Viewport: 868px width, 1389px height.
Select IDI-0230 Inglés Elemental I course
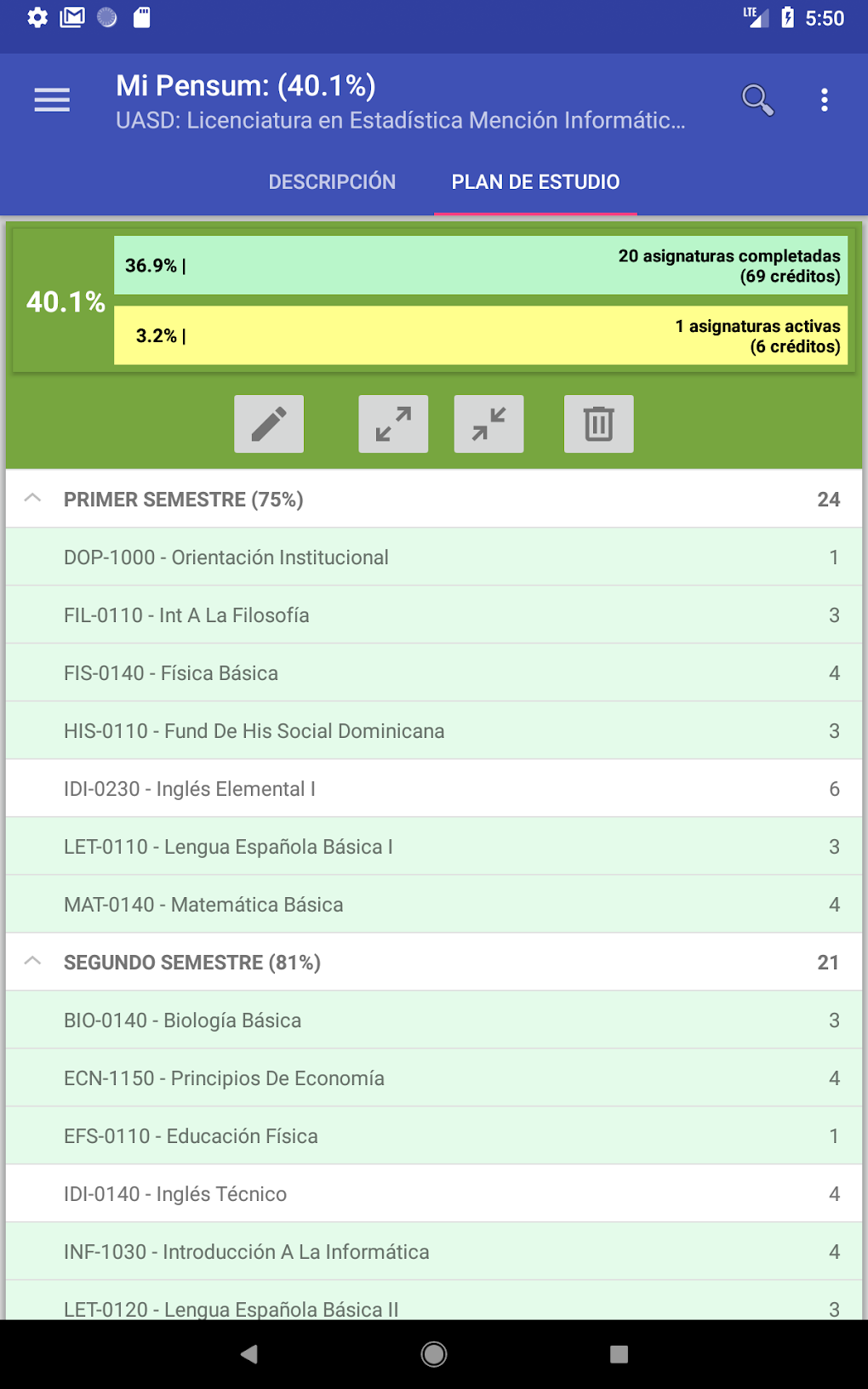433,788
